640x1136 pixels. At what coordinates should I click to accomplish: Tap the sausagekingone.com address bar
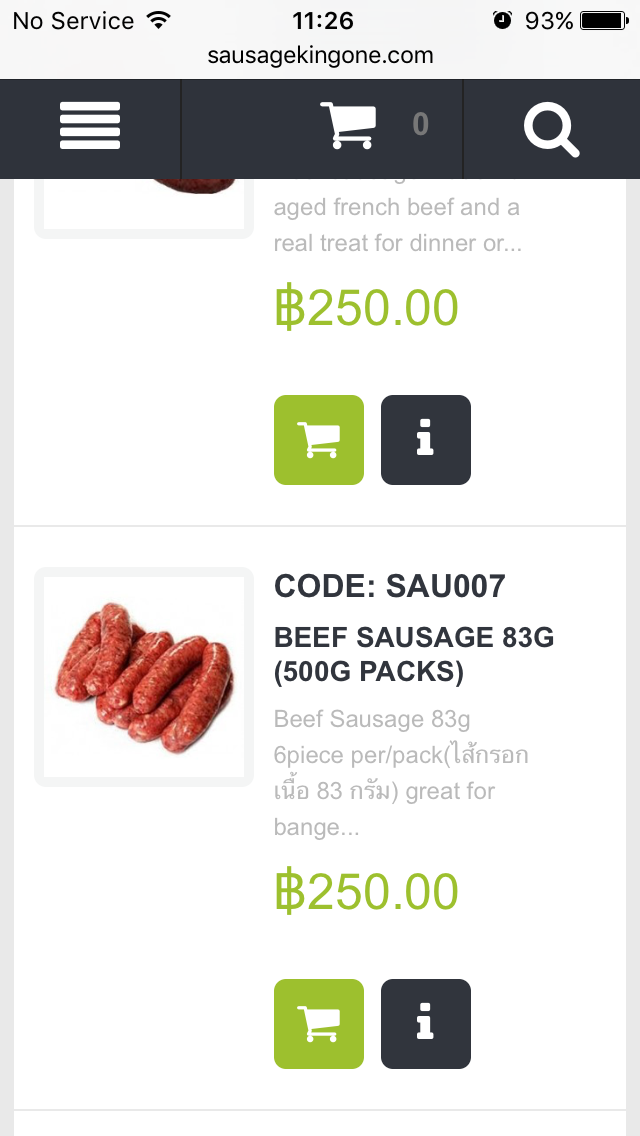[x=320, y=56]
